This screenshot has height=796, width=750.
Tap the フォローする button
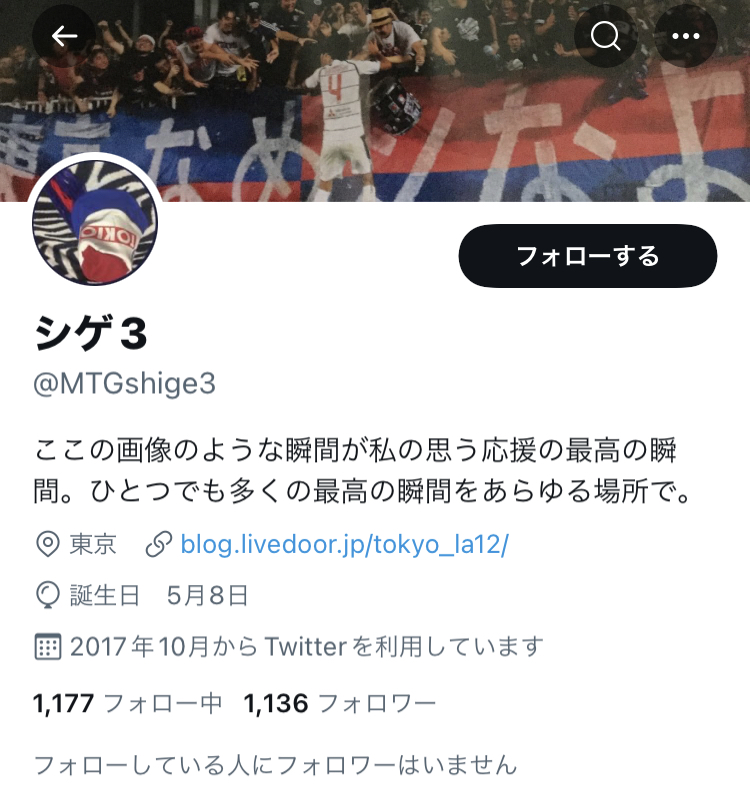coord(587,256)
